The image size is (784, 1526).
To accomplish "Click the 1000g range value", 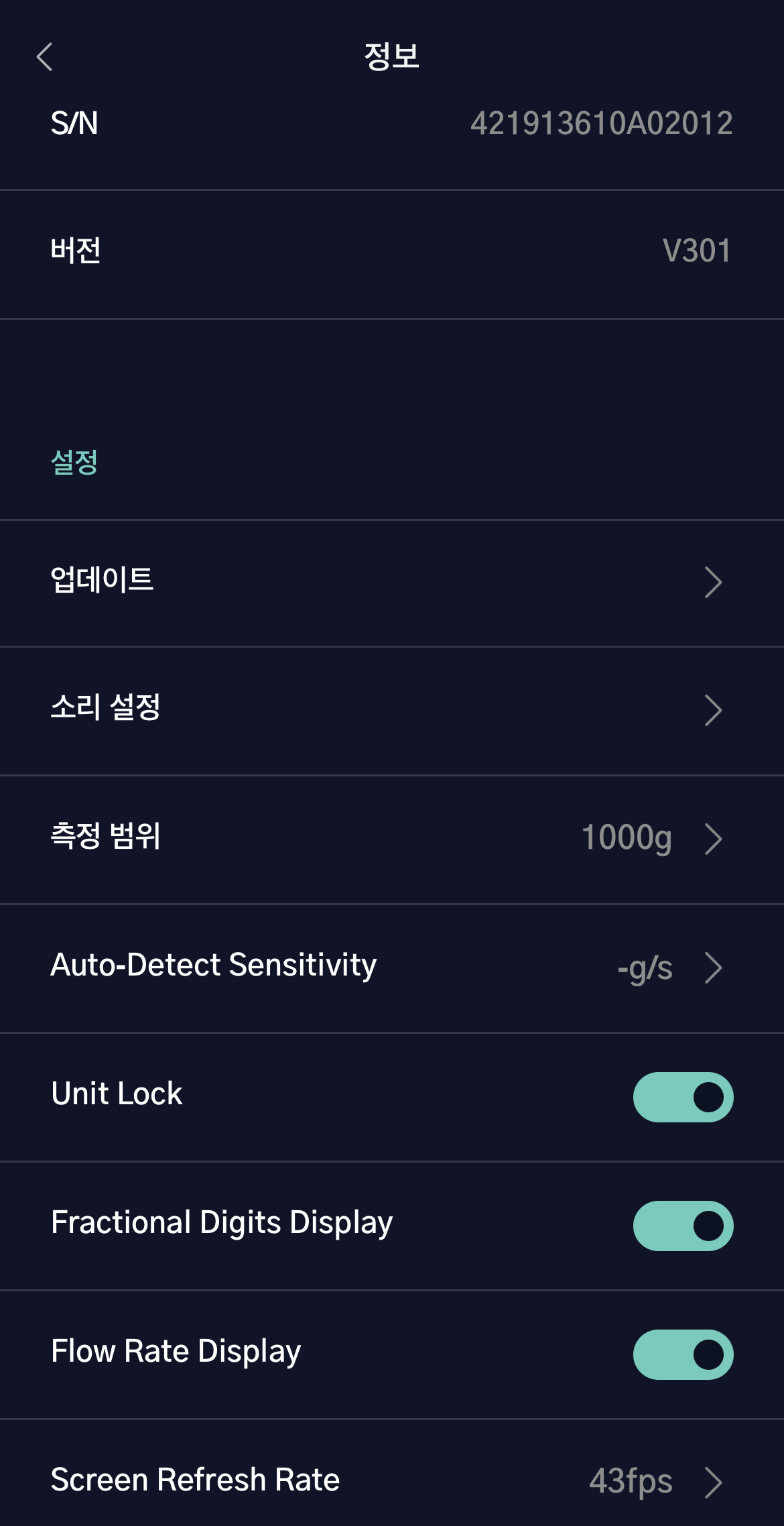I will (x=627, y=838).
